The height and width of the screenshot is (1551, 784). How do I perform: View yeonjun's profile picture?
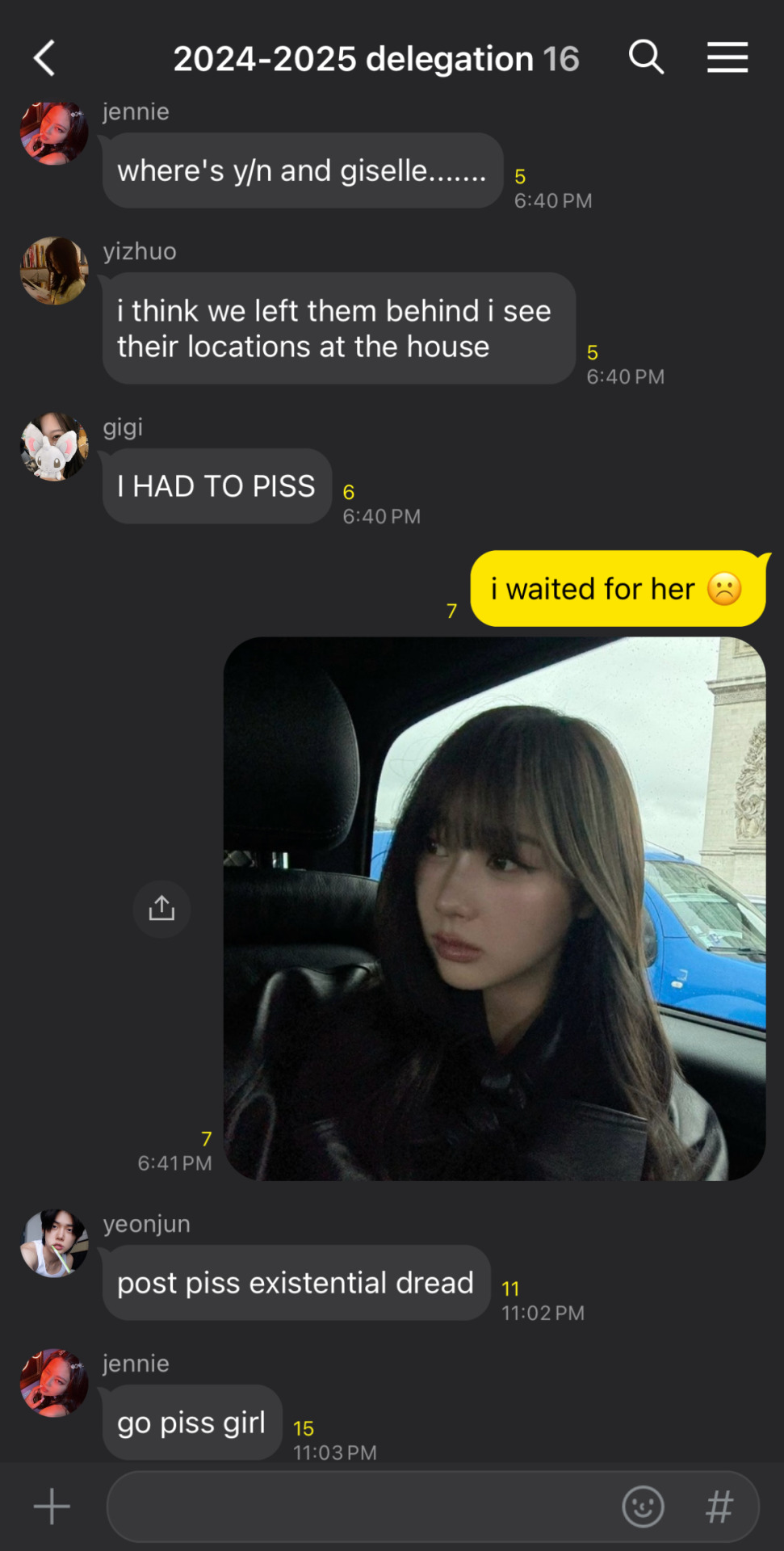(x=54, y=1243)
